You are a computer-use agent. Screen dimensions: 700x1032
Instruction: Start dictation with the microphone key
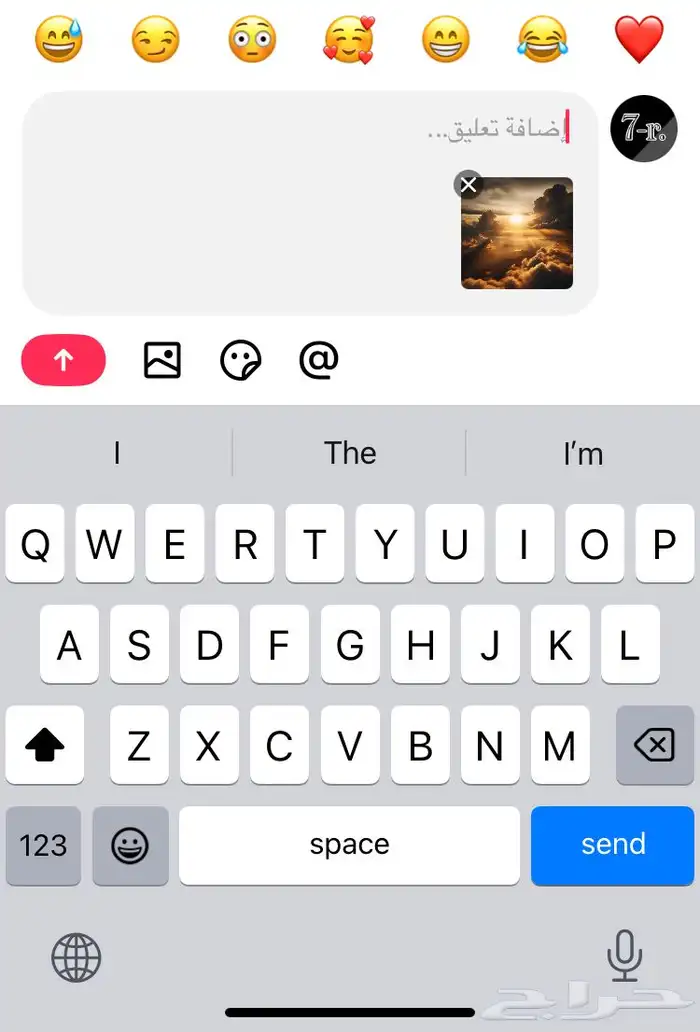pyautogui.click(x=625, y=955)
